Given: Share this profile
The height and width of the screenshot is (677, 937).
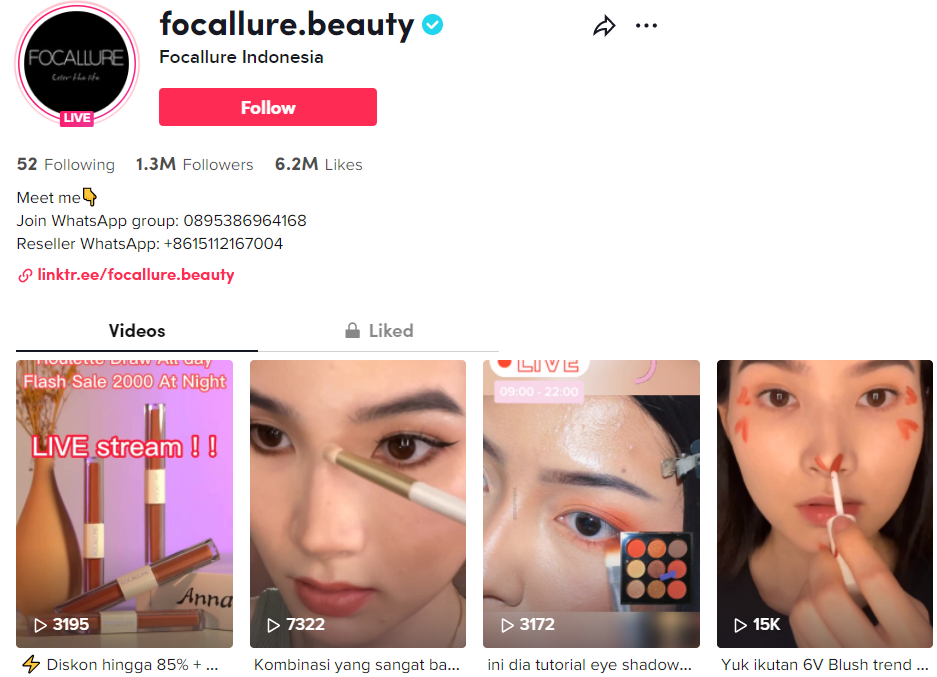Looking at the screenshot, I should click(x=604, y=27).
